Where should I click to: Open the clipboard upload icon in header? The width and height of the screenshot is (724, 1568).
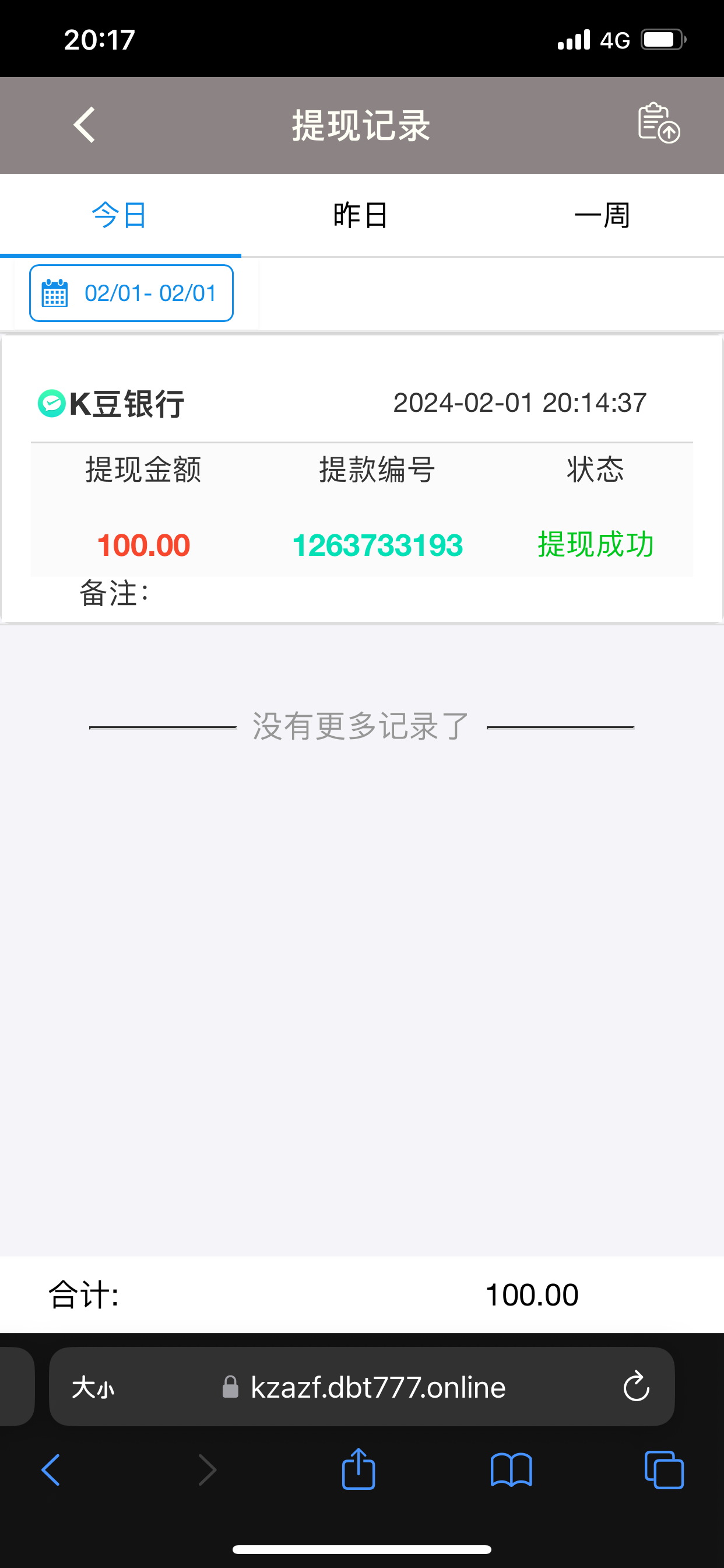[x=658, y=123]
